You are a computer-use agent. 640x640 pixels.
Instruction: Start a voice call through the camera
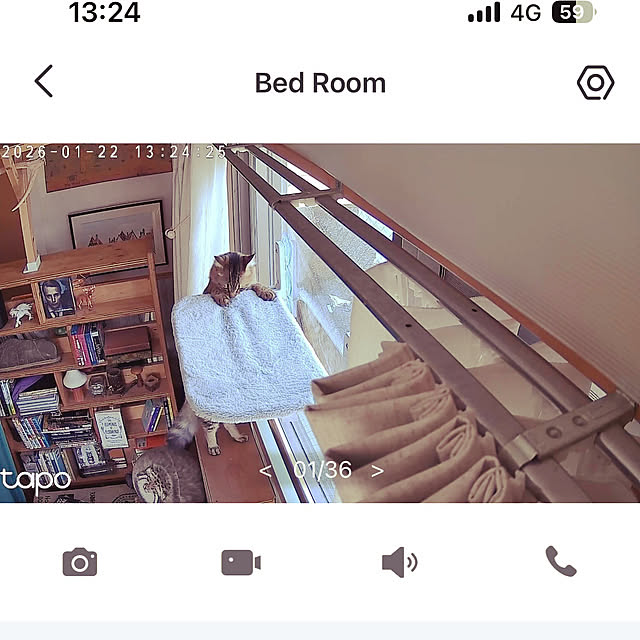coord(560,561)
